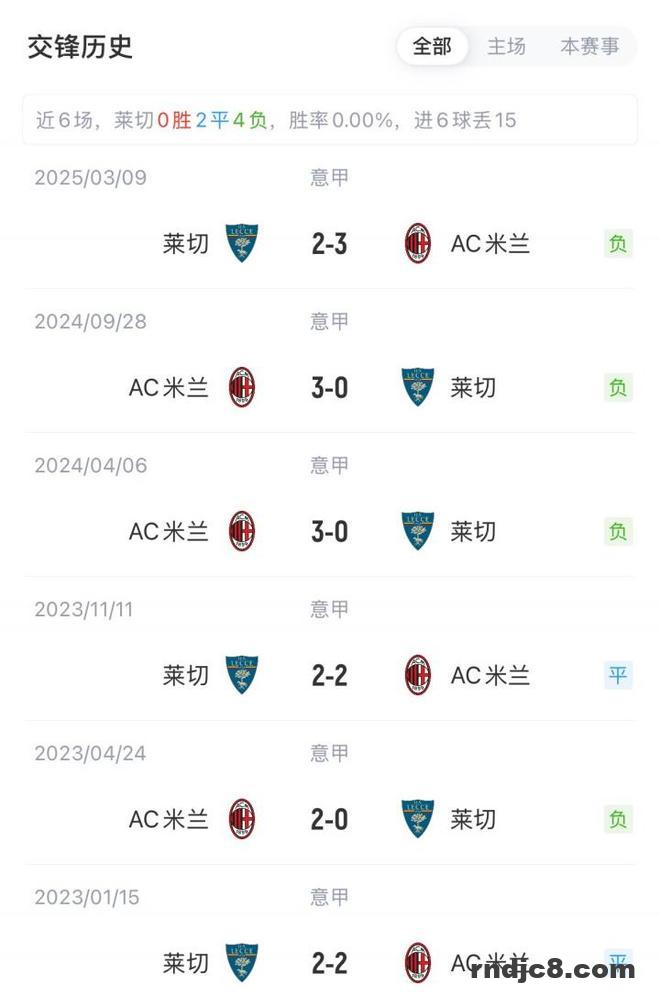Open the 2025/03/09 莱切 2-3 AC米兰 match
The image size is (660, 1008).
coord(329,243)
